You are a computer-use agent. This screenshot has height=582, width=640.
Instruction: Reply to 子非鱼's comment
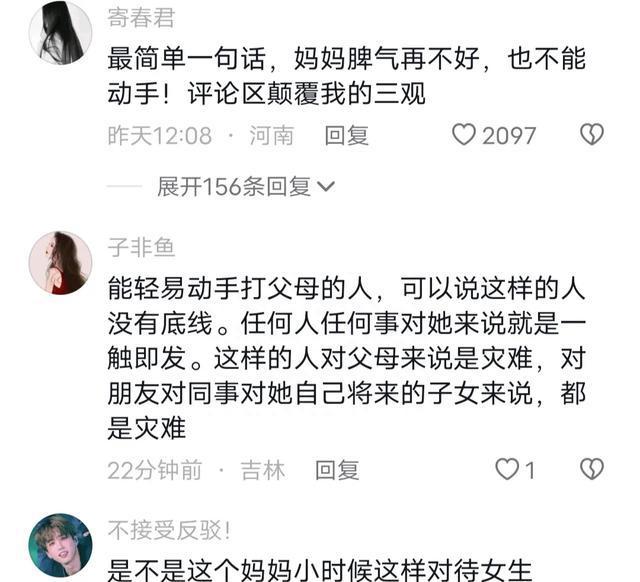[336, 470]
